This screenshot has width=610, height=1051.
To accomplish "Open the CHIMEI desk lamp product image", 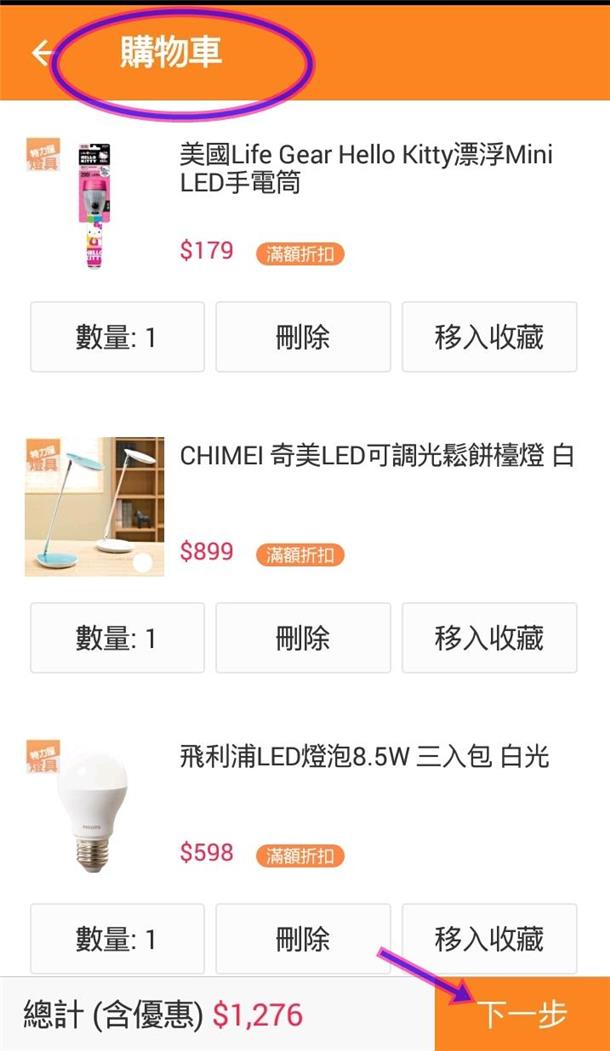I will click(95, 507).
